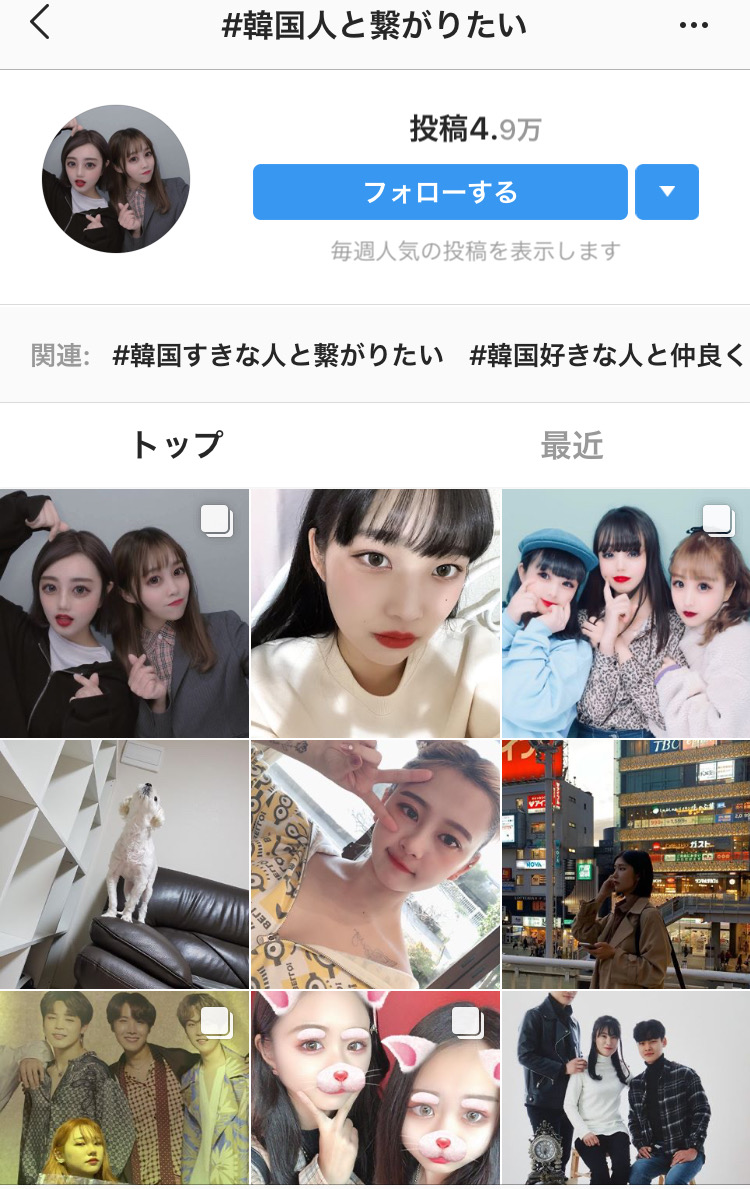
Task: Expand the dropdown arrow beside follow button
Action: (667, 192)
